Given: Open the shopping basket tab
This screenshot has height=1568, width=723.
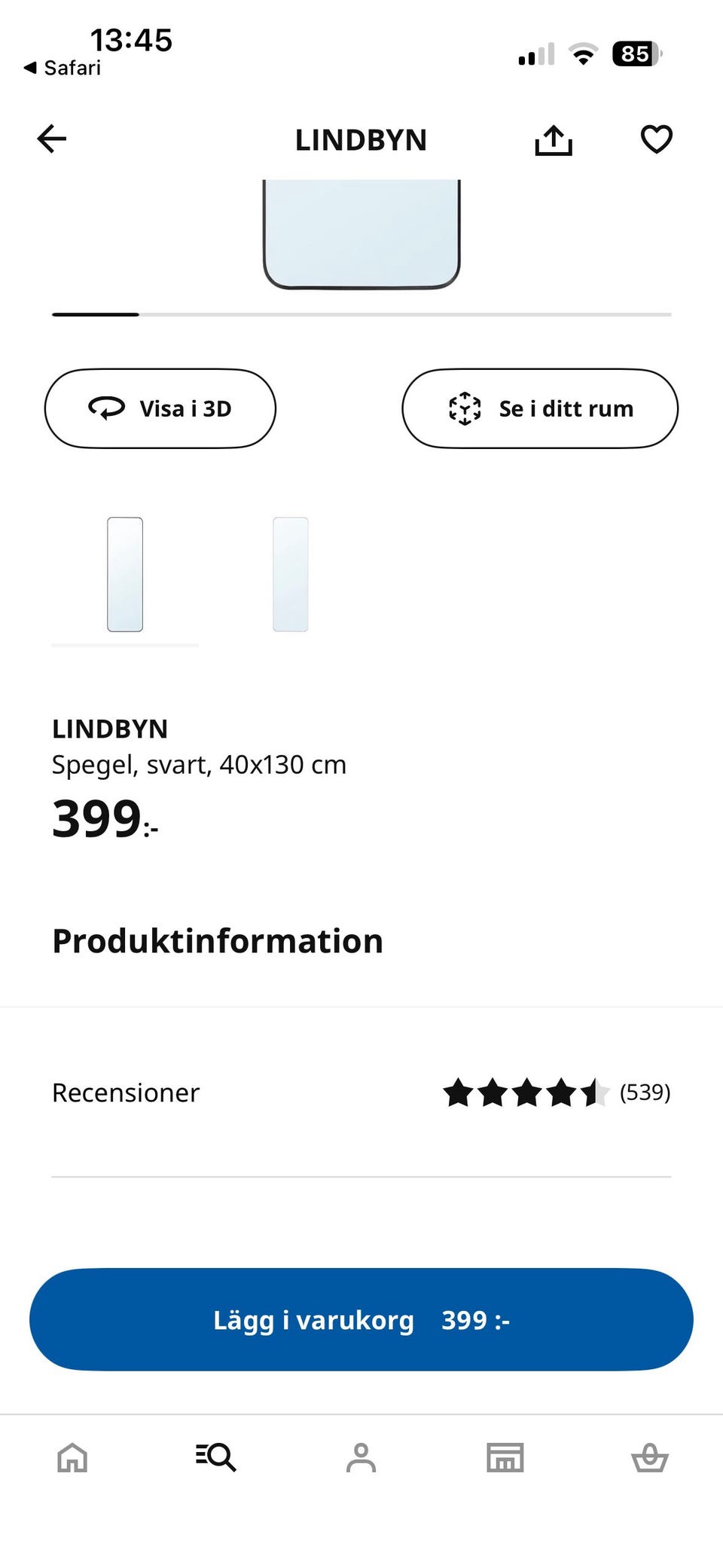Looking at the screenshot, I should coord(649,1457).
